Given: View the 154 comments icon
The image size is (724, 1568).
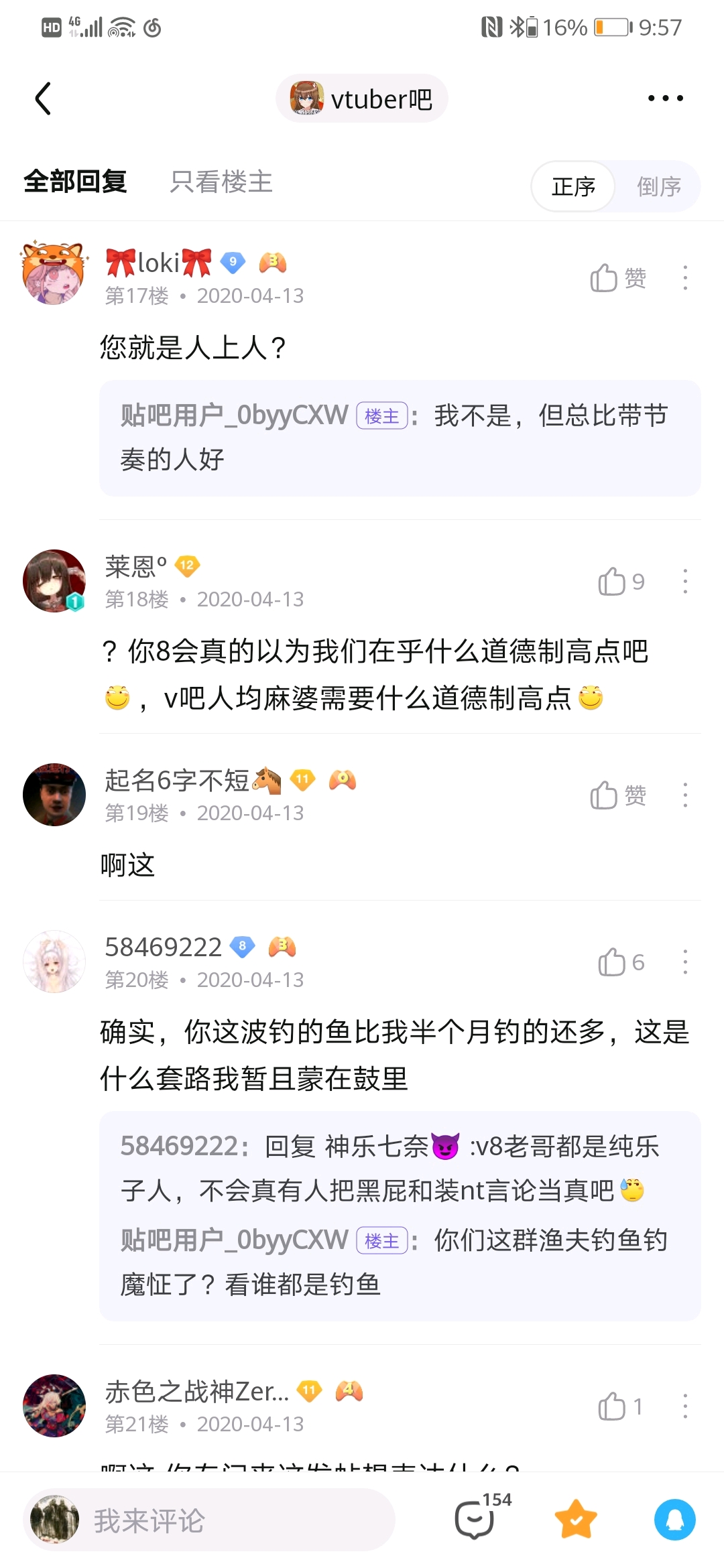Looking at the screenshot, I should point(477,1519).
